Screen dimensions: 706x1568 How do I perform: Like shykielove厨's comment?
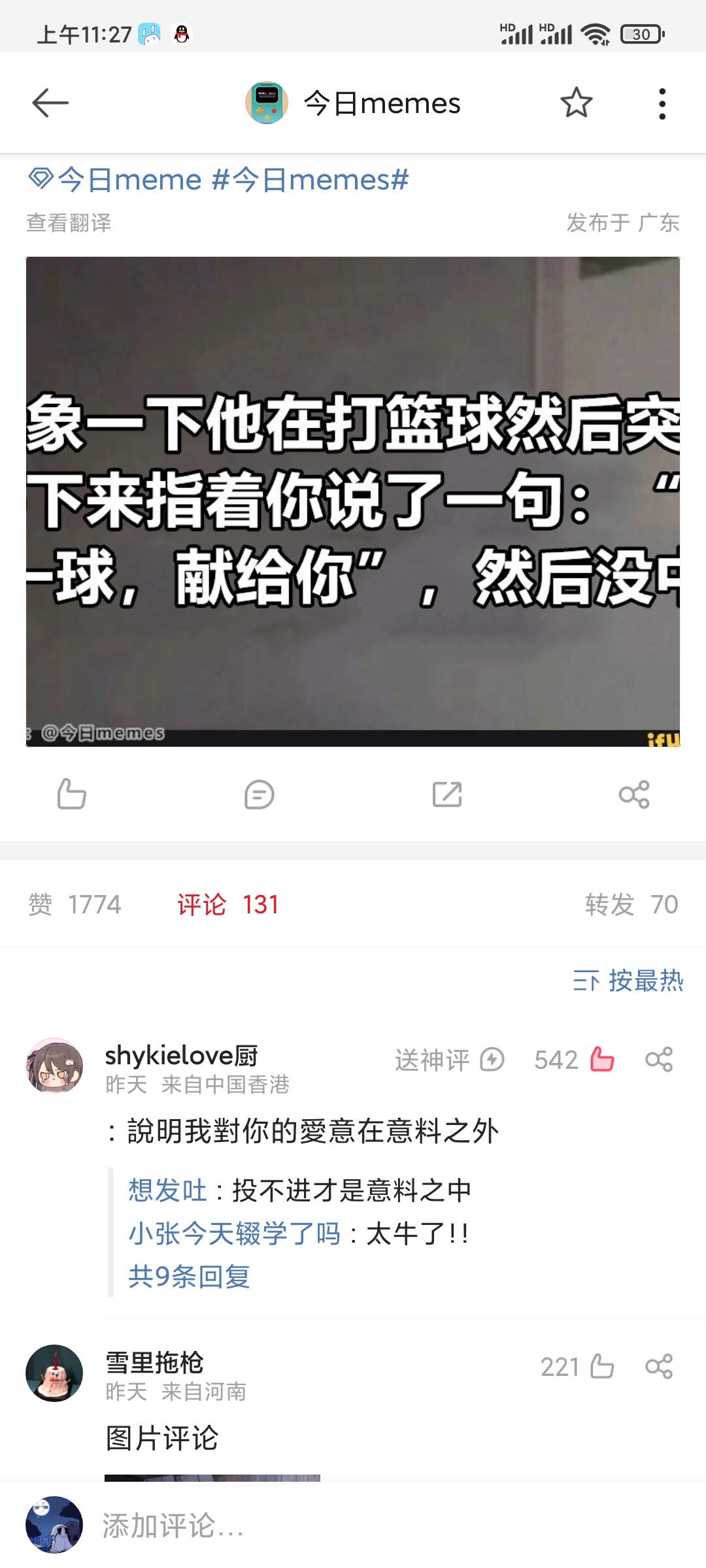click(x=601, y=1060)
